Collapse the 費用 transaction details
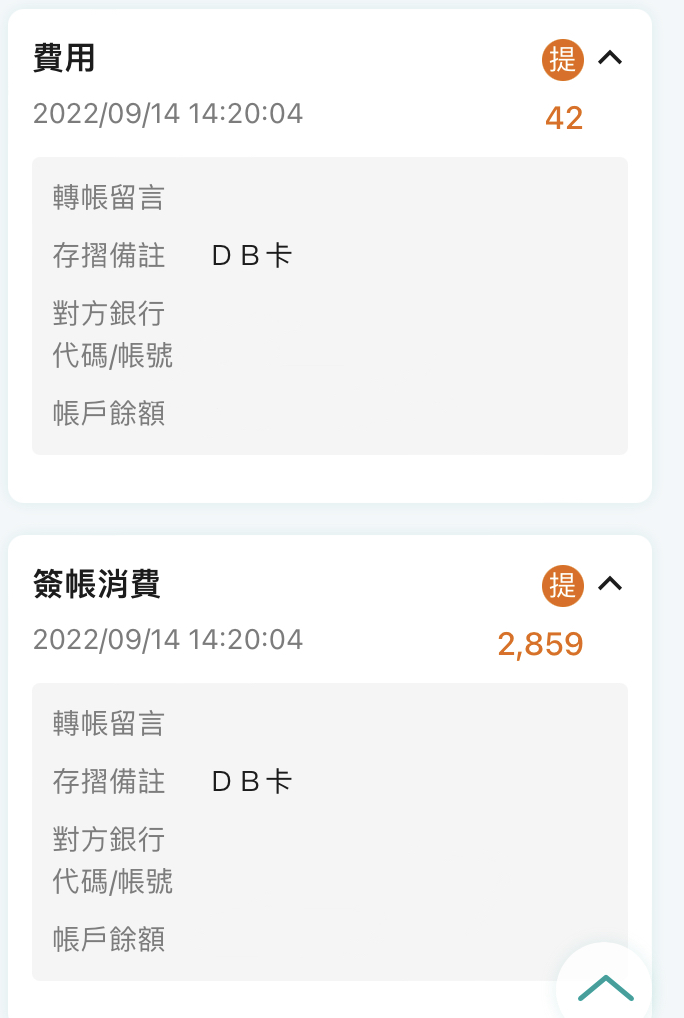This screenshot has height=1018, width=684. coord(610,58)
